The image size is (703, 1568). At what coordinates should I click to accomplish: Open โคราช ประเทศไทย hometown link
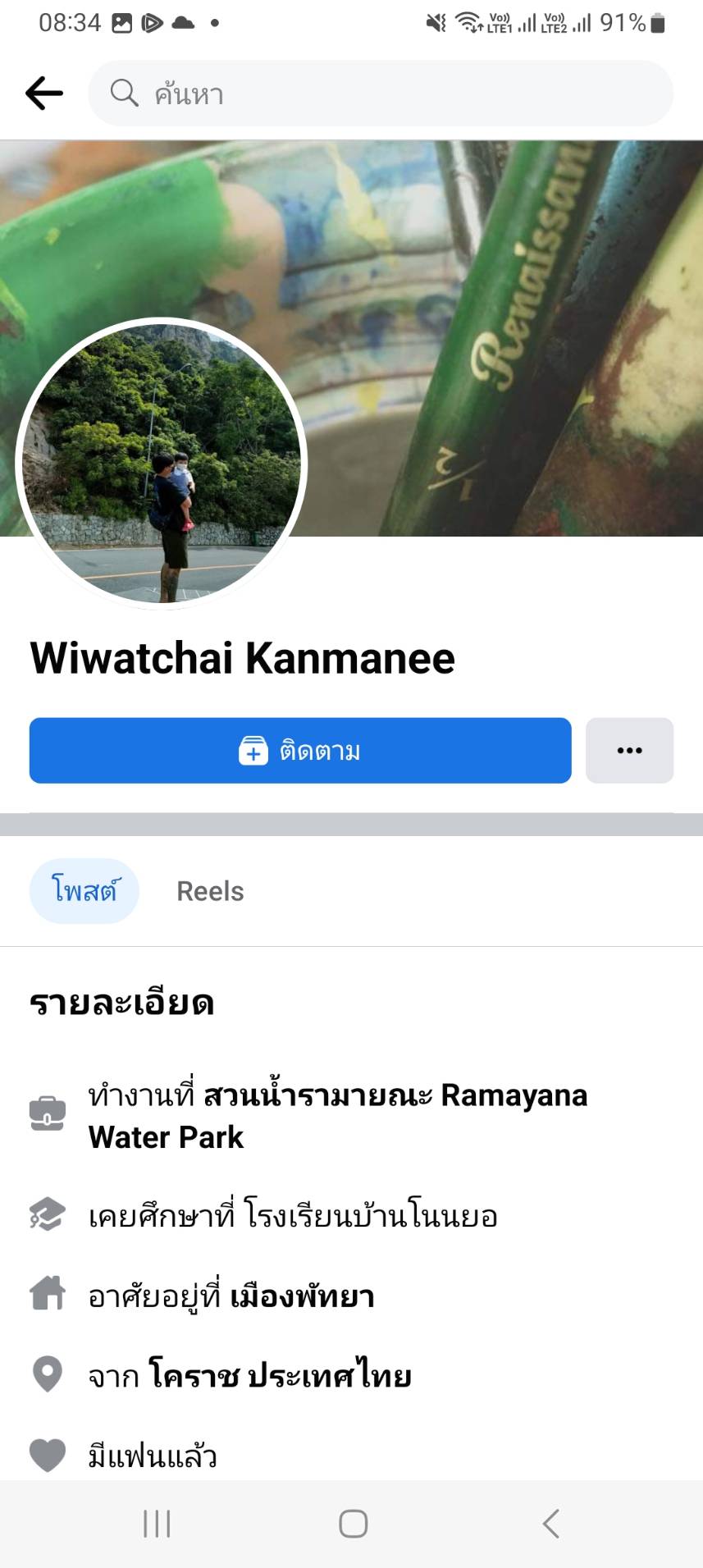coord(281,1376)
